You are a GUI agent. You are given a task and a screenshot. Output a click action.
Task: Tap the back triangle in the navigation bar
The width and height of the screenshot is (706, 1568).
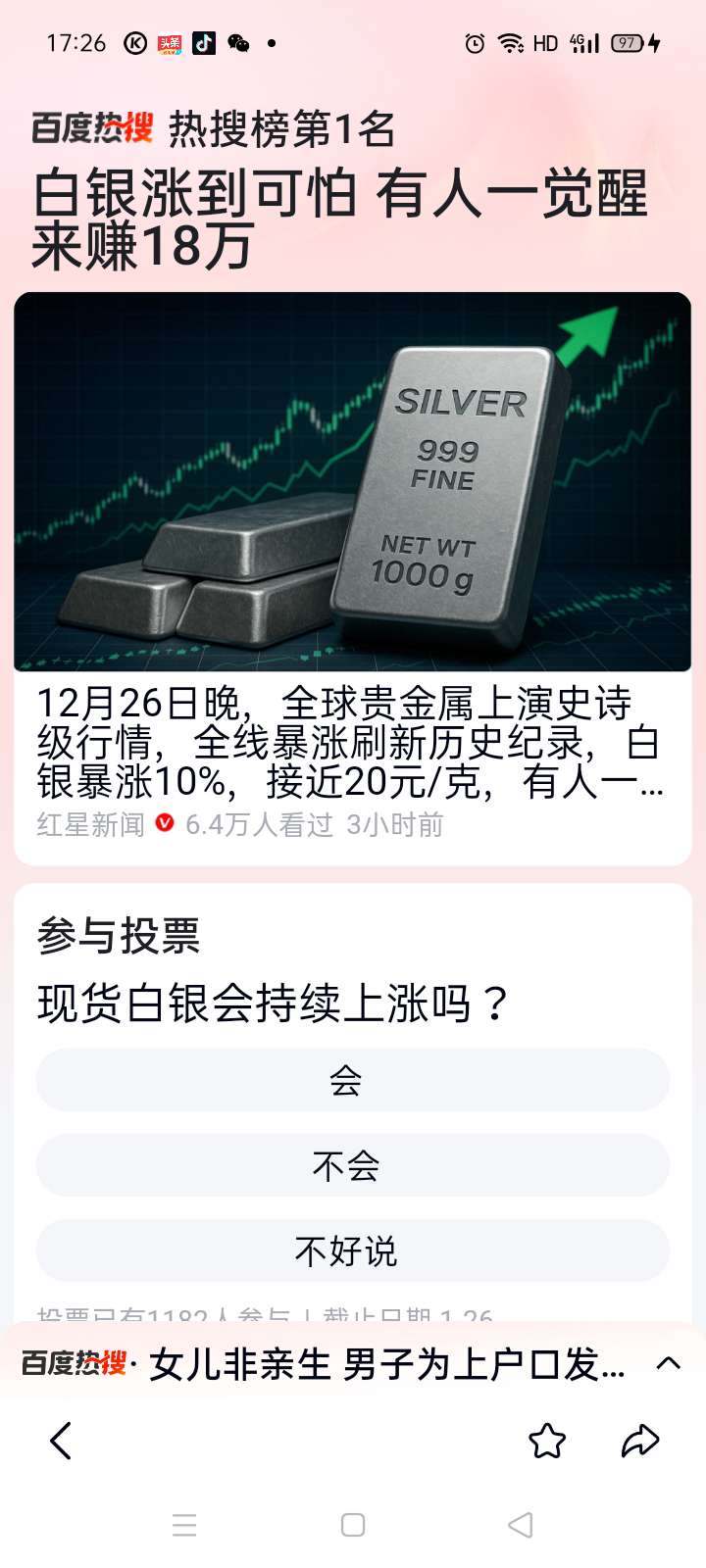point(520,1525)
